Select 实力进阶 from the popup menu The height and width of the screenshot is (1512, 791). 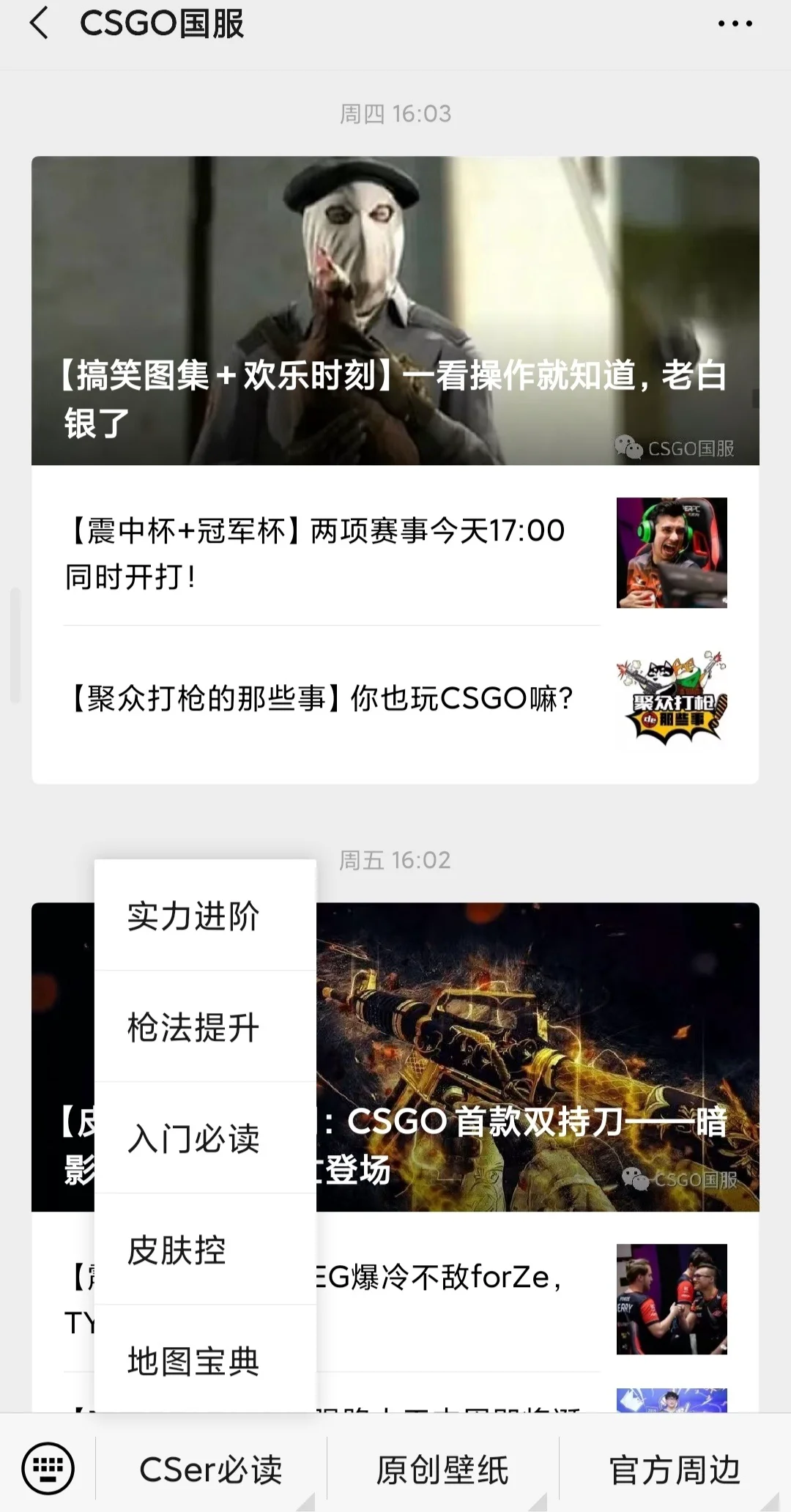coord(193,916)
